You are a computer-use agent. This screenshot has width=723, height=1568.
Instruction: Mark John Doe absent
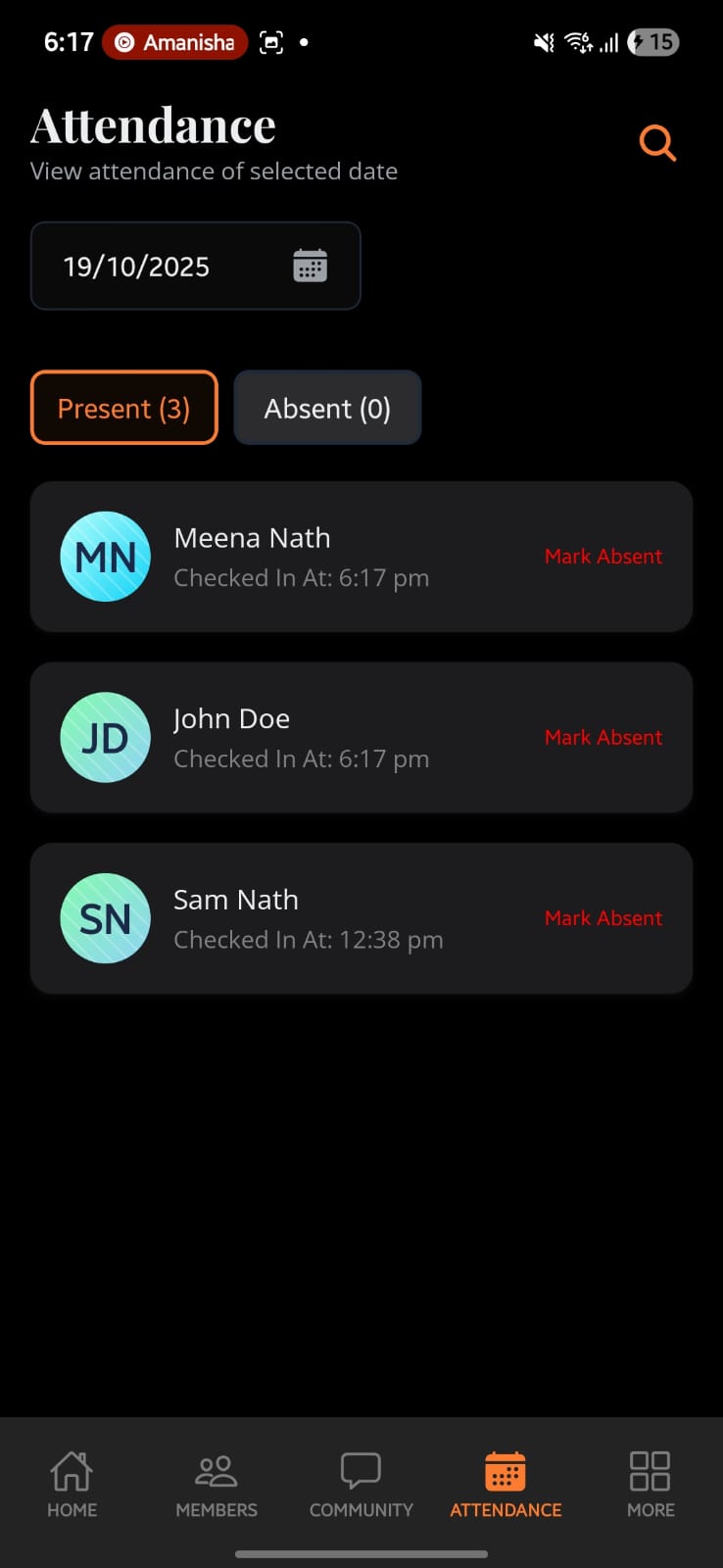coord(603,737)
